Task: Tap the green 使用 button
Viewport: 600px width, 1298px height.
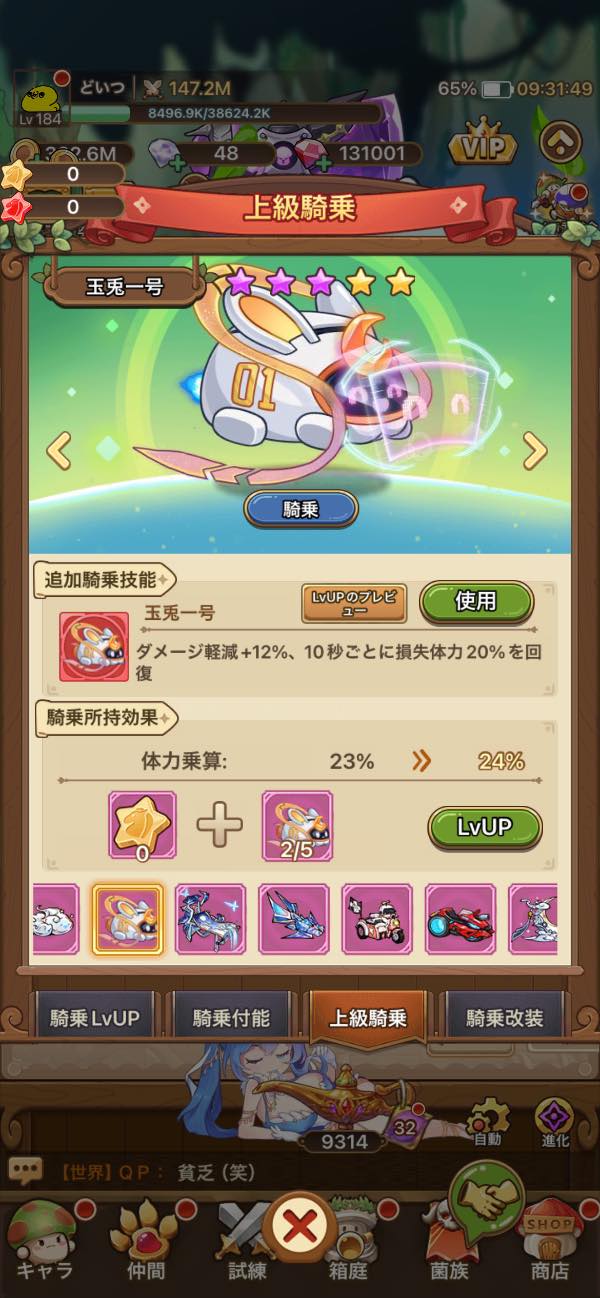Action: tap(475, 601)
